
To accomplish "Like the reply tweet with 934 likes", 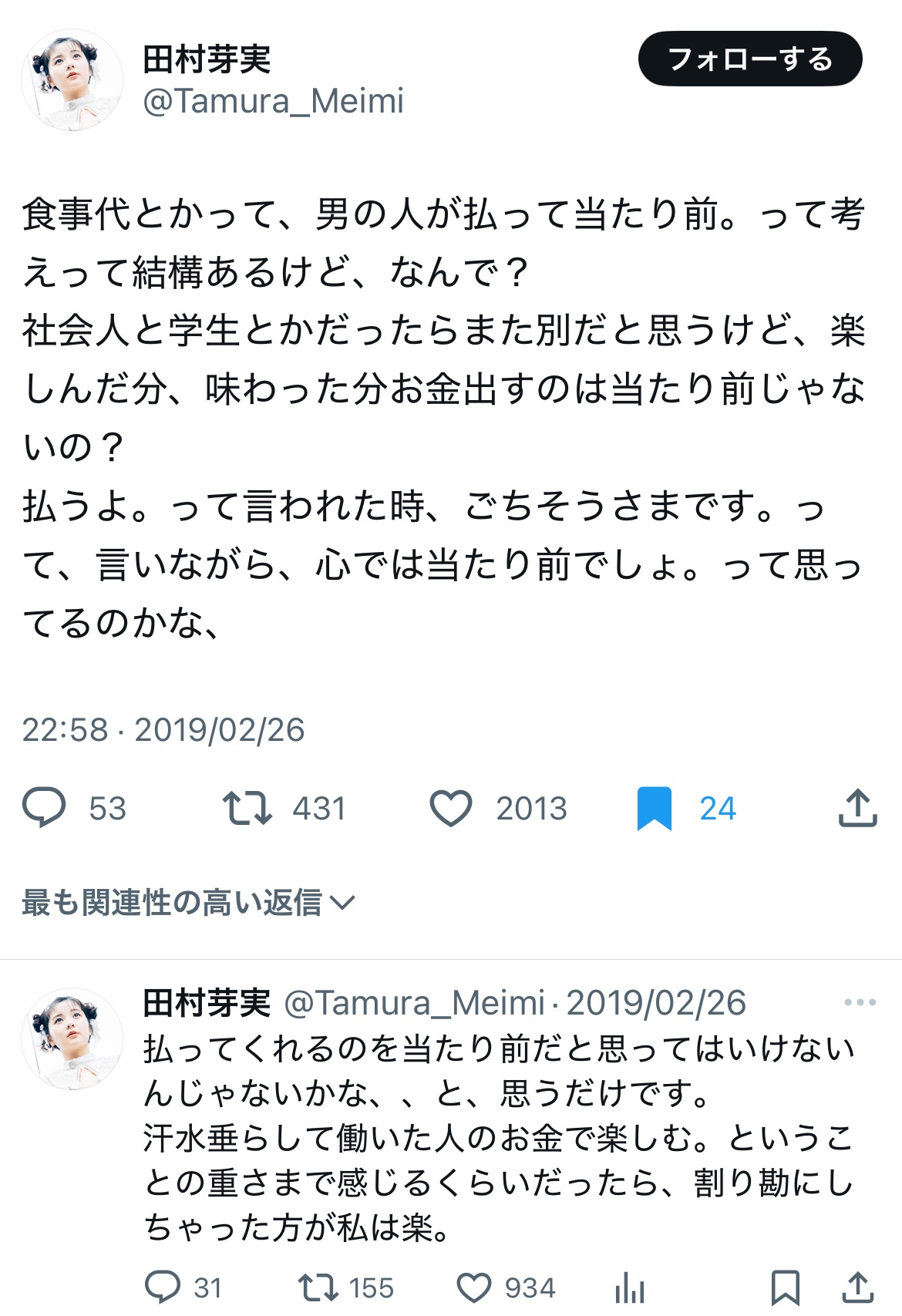I will pos(473,1287).
